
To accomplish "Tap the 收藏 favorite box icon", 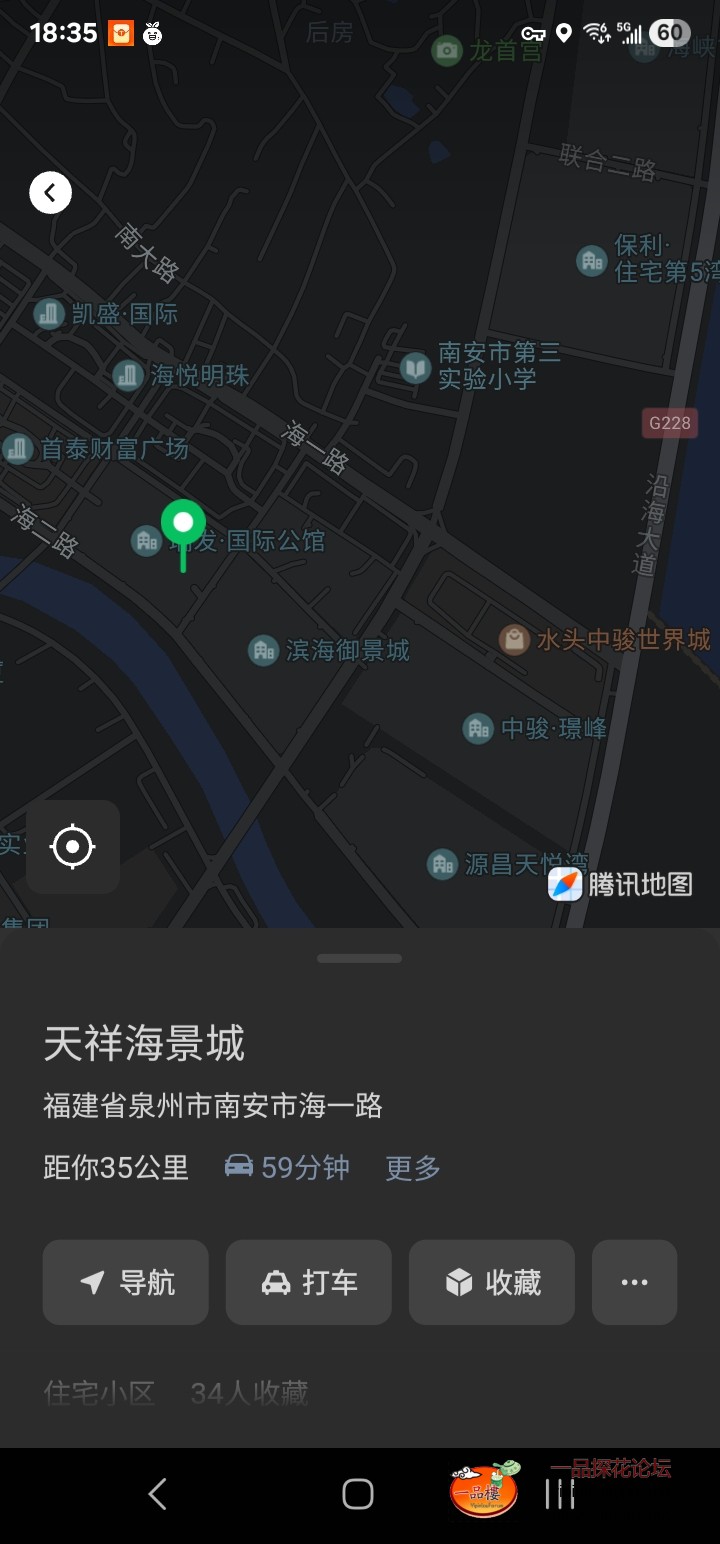I will (x=458, y=1282).
